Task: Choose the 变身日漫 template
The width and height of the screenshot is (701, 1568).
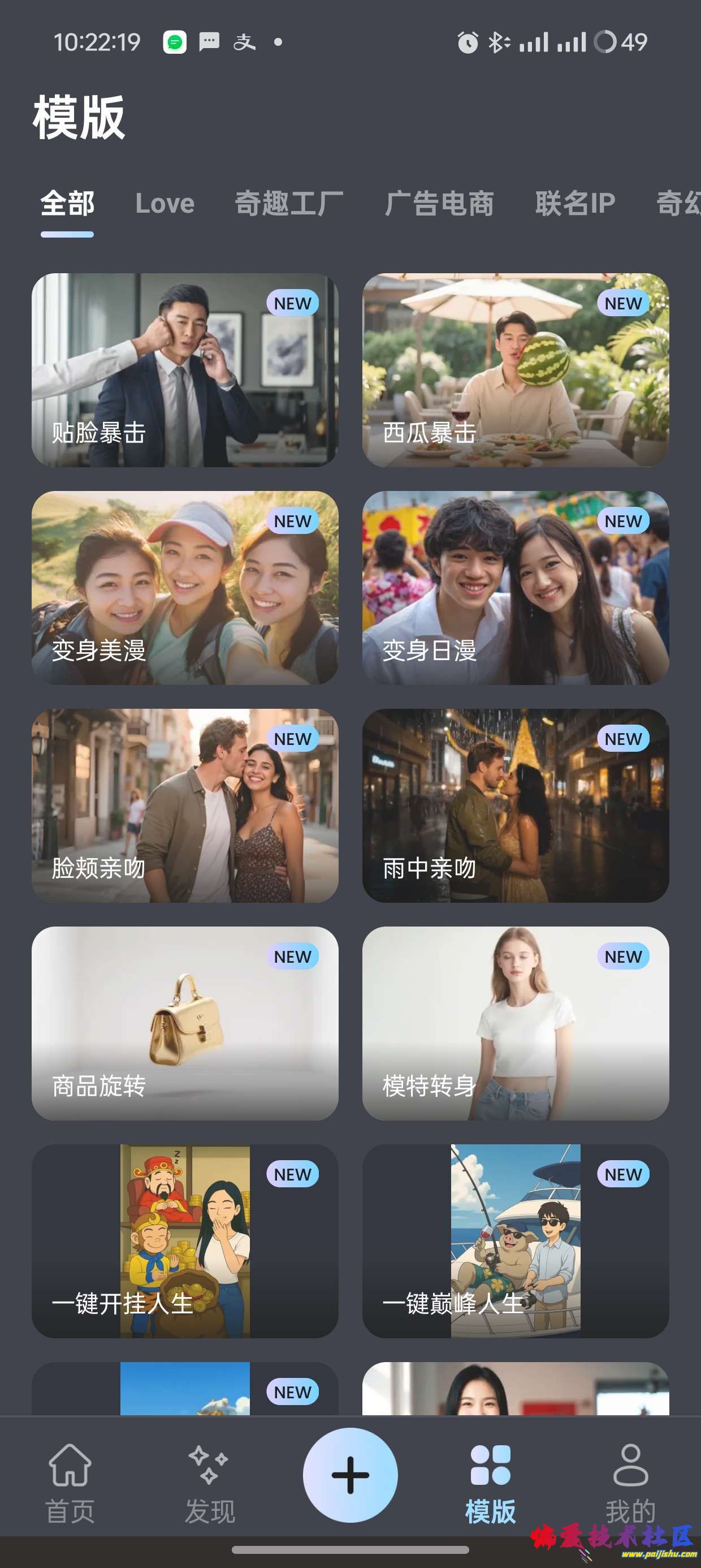Action: coord(516,587)
